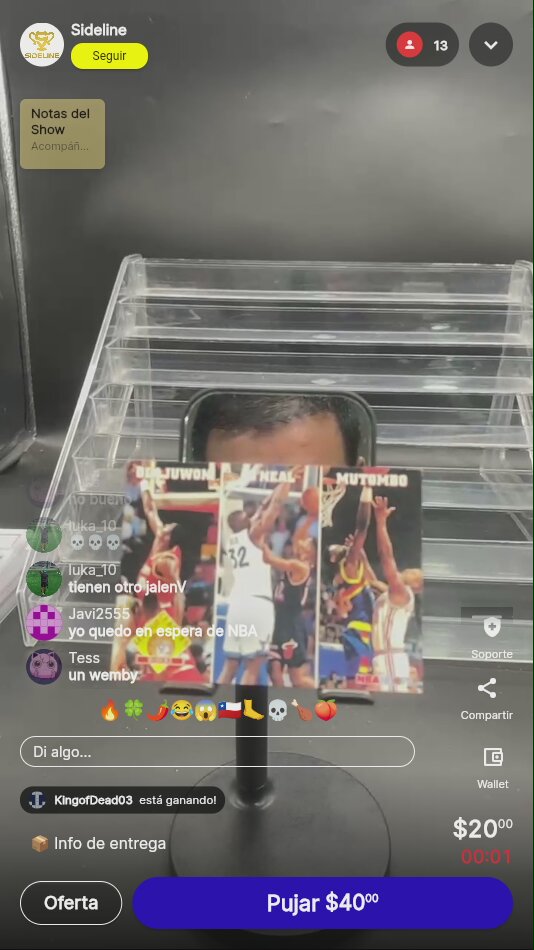The width and height of the screenshot is (534, 950).
Task: Open Soporte help option
Action: point(492,638)
